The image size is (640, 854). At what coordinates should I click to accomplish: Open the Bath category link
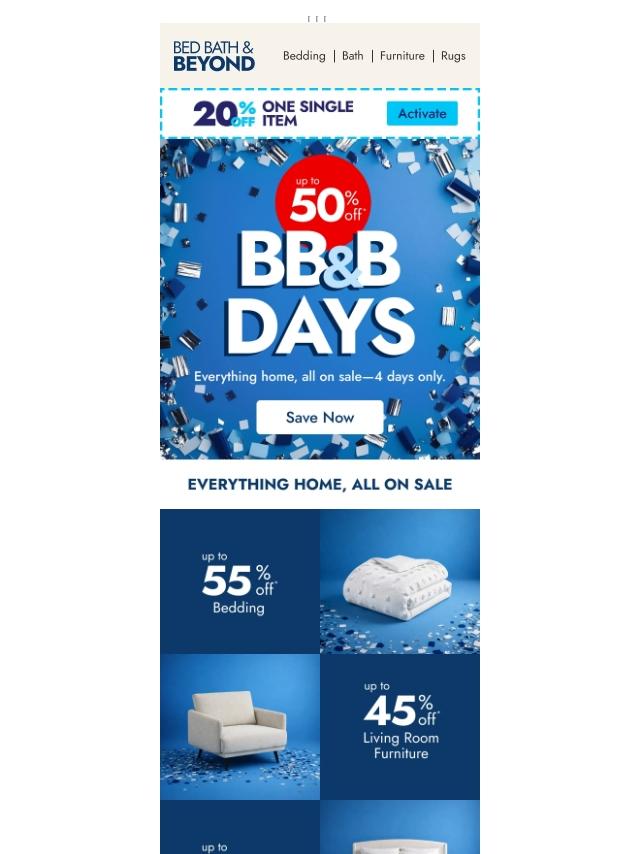(353, 56)
